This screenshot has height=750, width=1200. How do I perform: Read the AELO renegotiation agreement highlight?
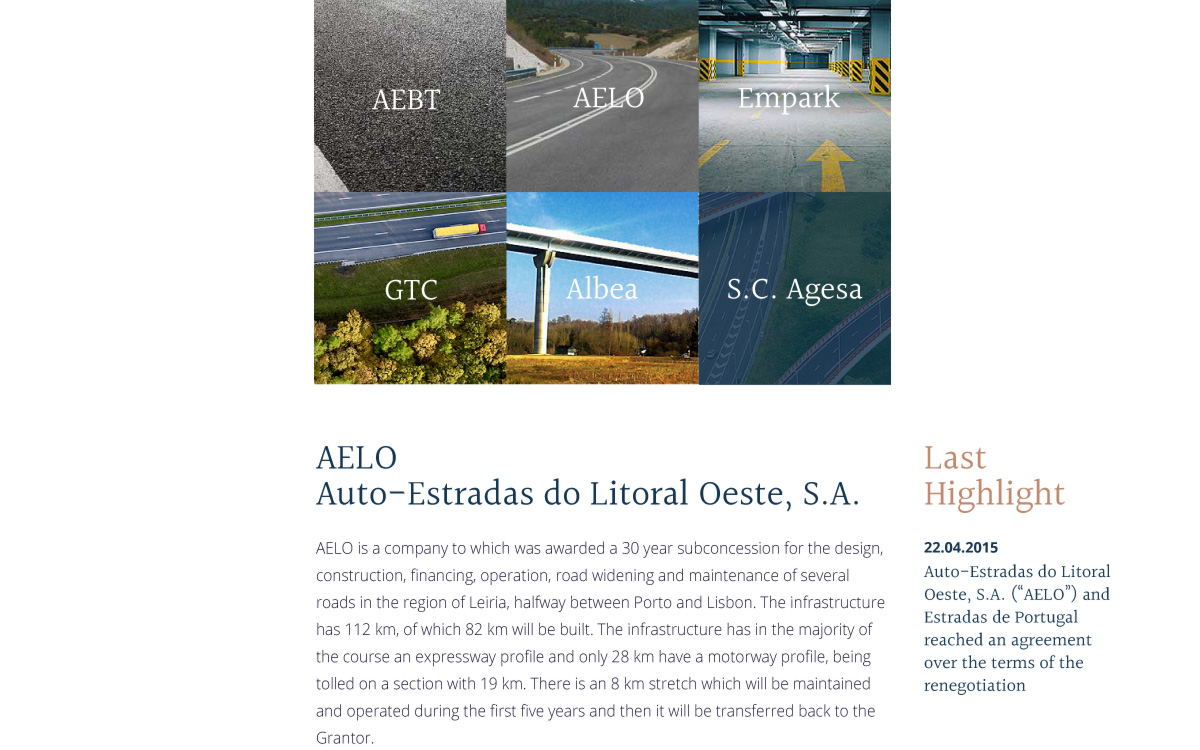coord(1017,628)
